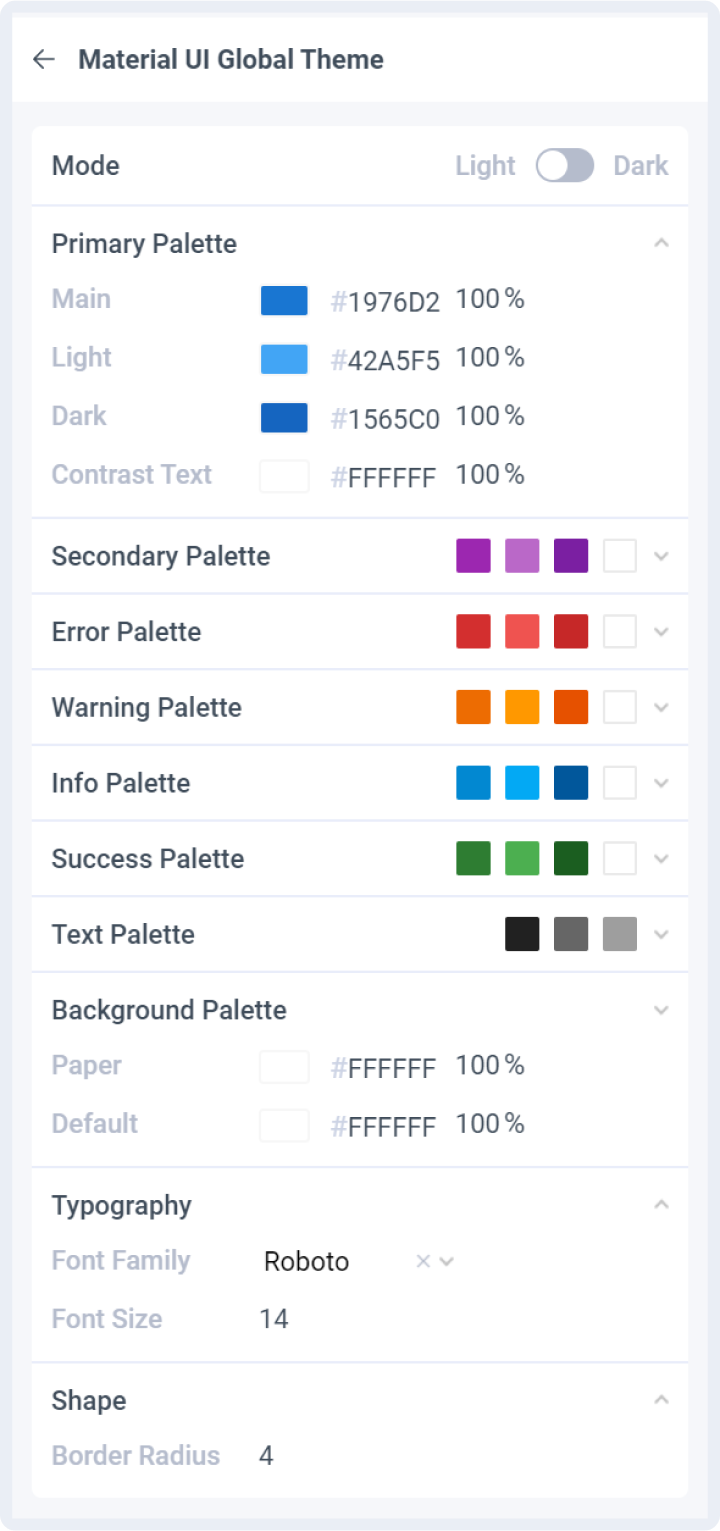Tap the Paper background color swatch

point(284,1067)
